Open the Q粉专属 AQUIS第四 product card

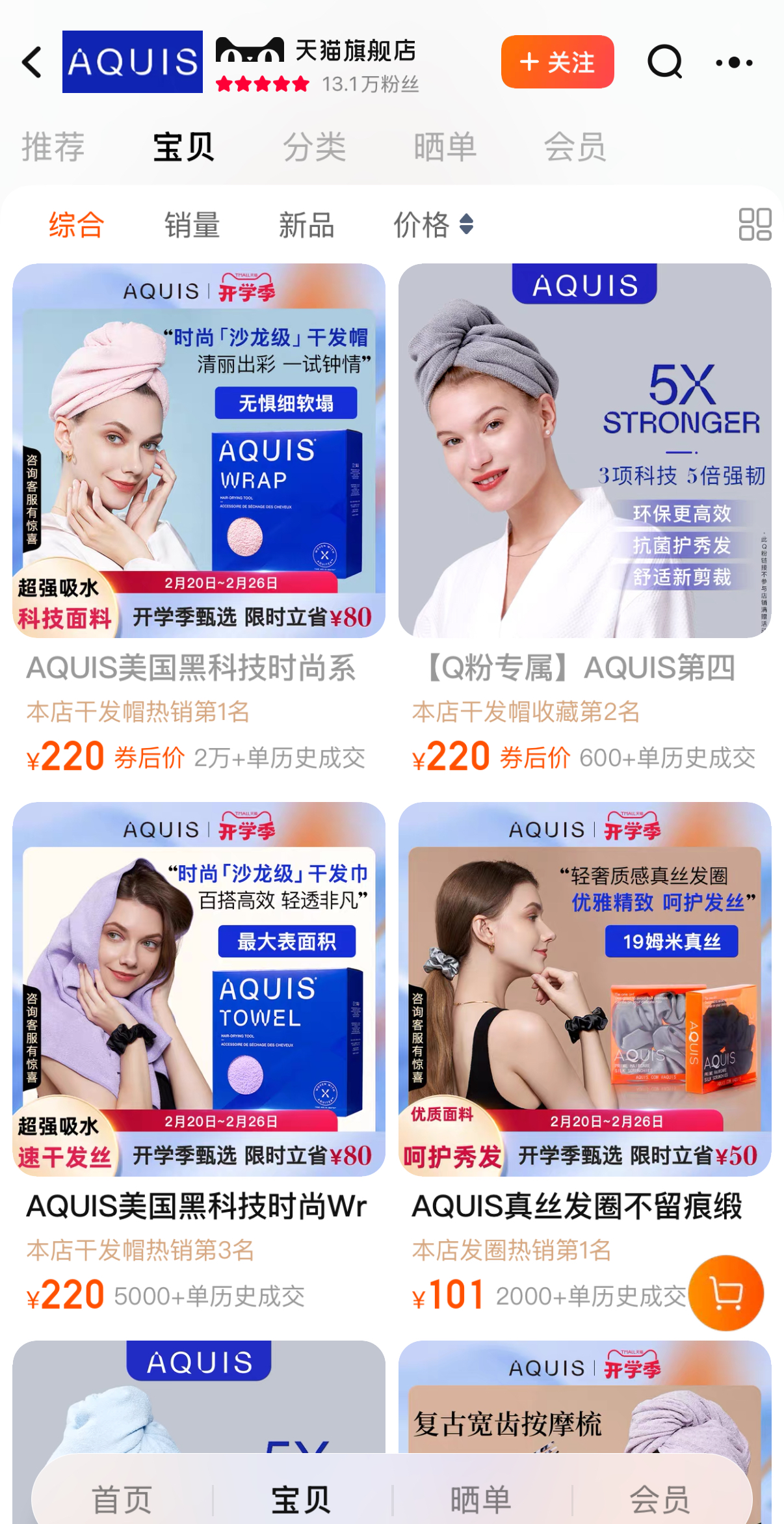584,450
